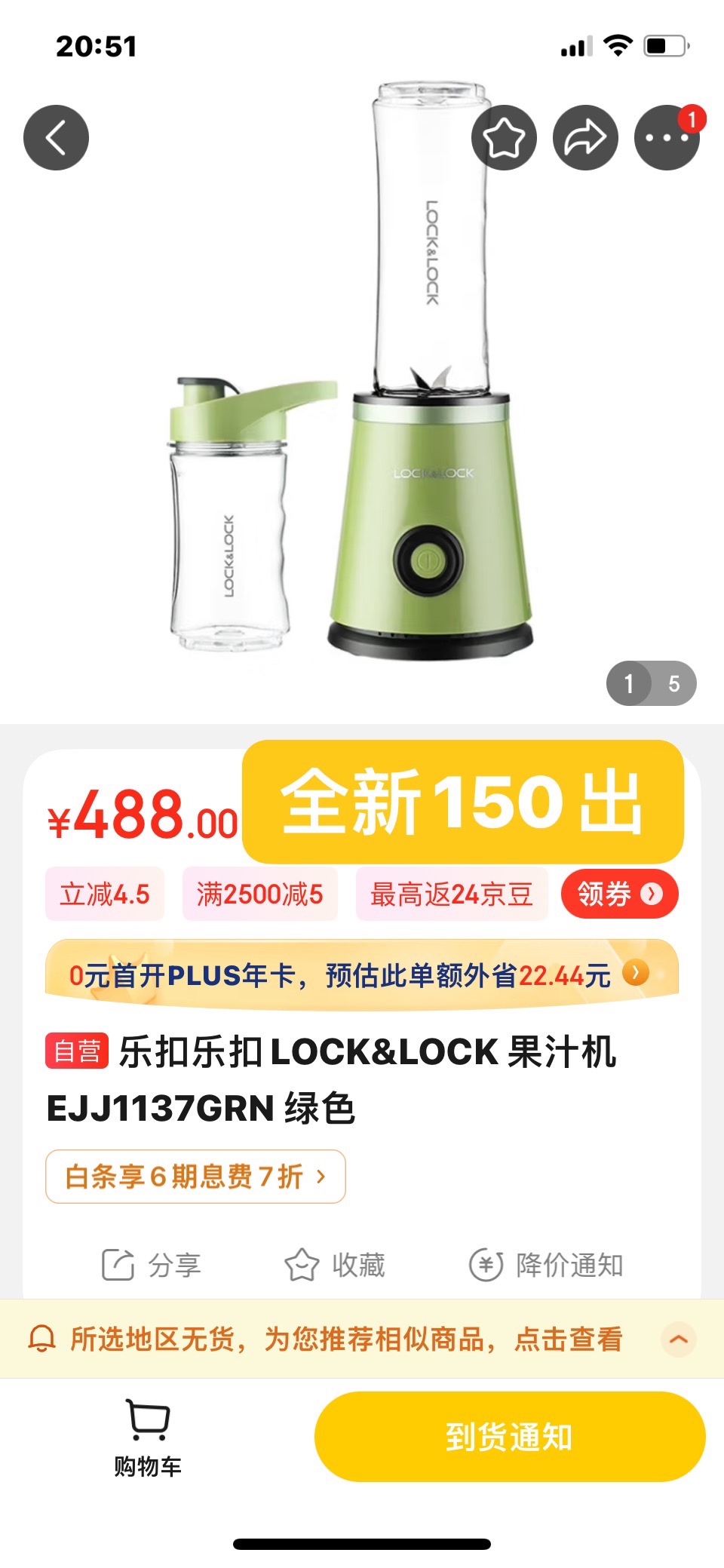Tap the 领券 button to claim coupons

click(619, 894)
